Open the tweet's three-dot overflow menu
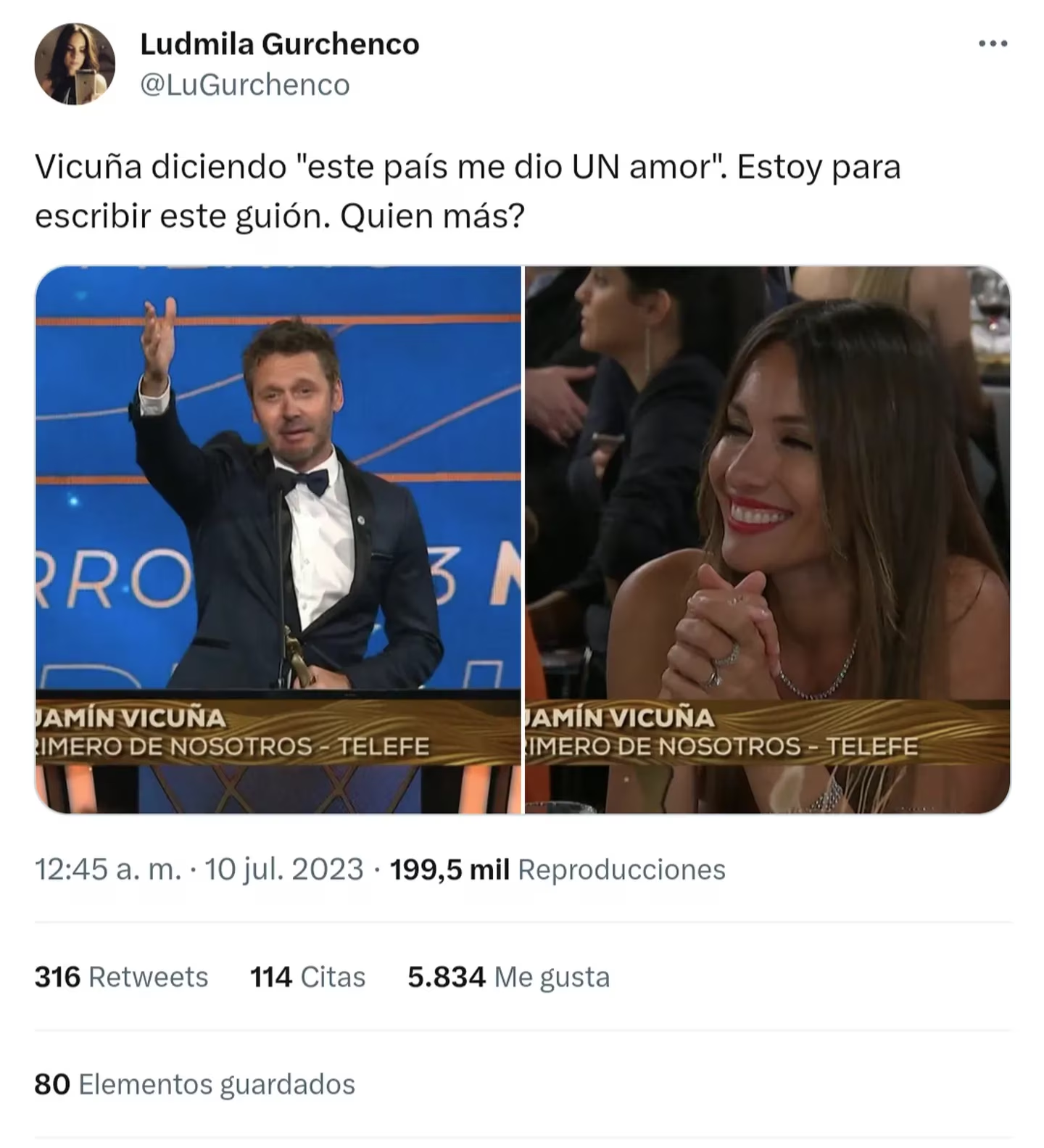The width and height of the screenshot is (1044, 1148). click(x=993, y=44)
